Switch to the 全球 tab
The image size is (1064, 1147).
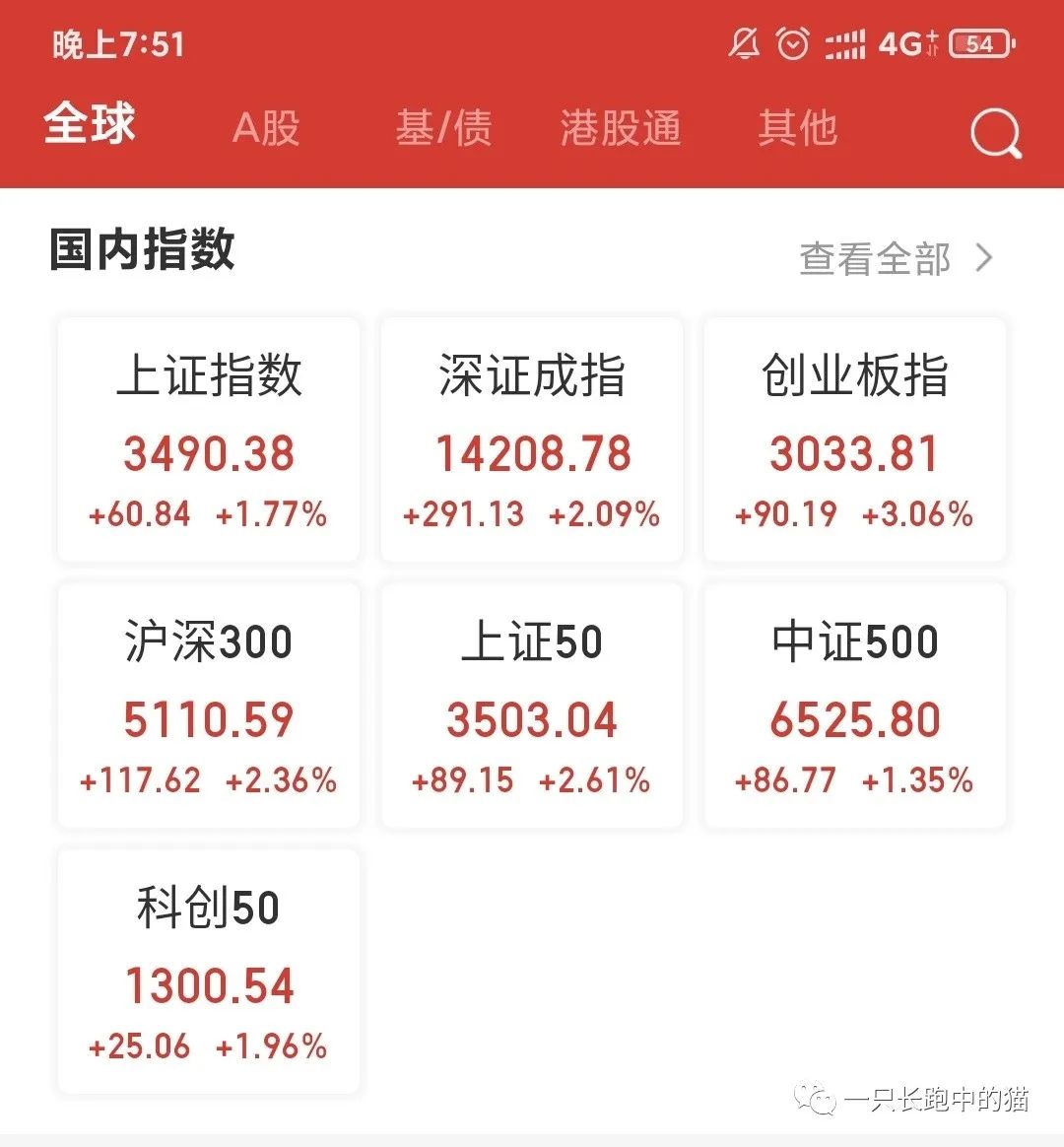click(x=90, y=125)
